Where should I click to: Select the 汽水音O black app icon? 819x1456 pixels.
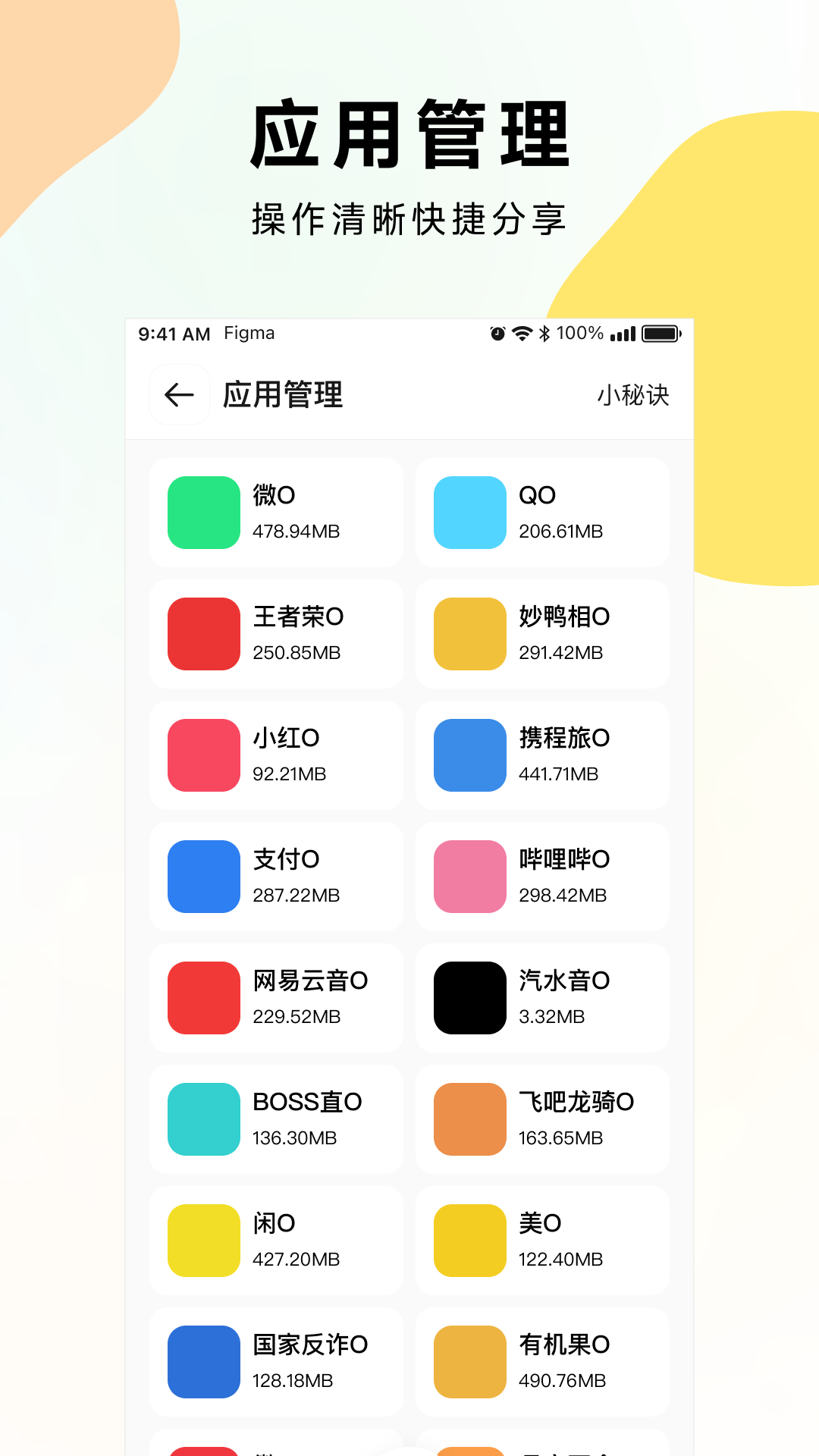click(469, 997)
